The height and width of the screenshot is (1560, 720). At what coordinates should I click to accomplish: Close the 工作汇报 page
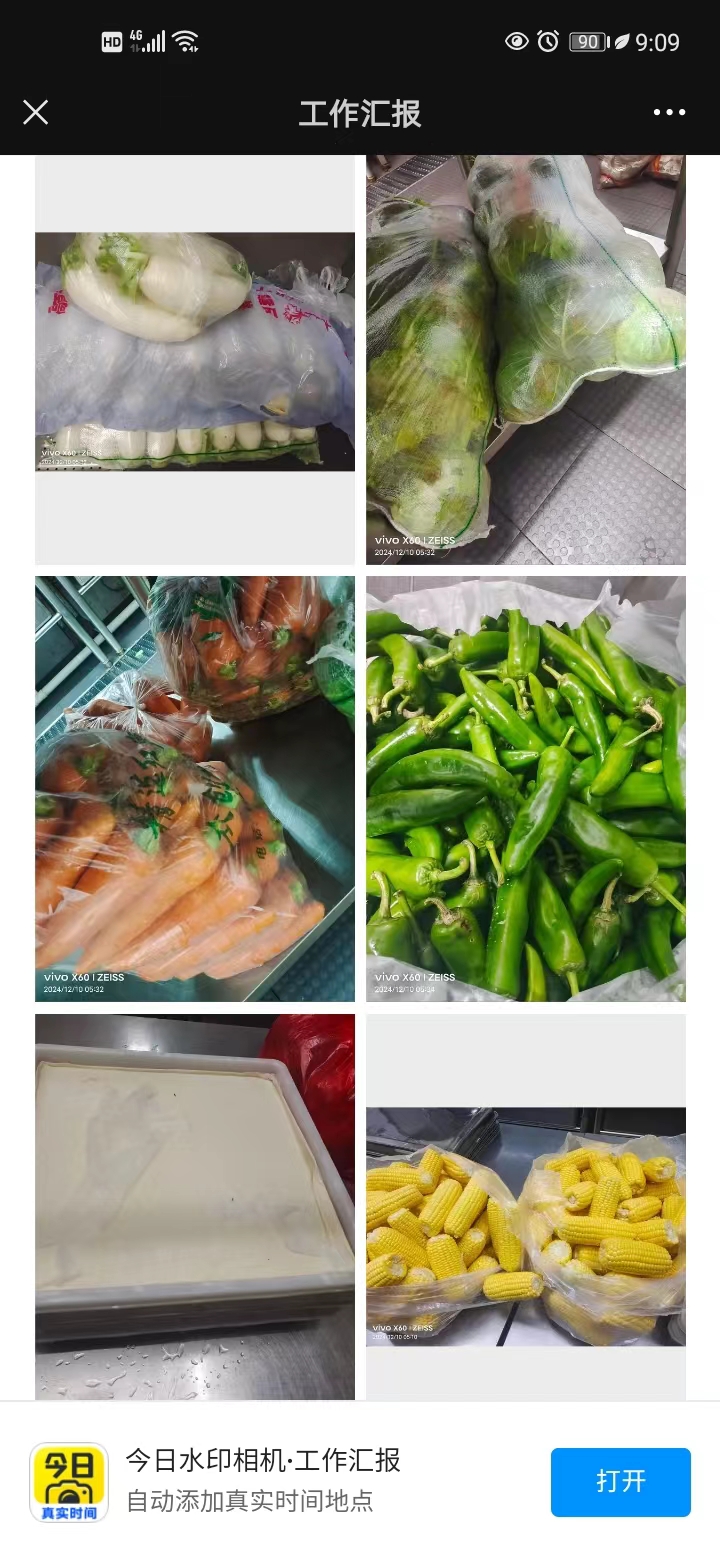(36, 112)
